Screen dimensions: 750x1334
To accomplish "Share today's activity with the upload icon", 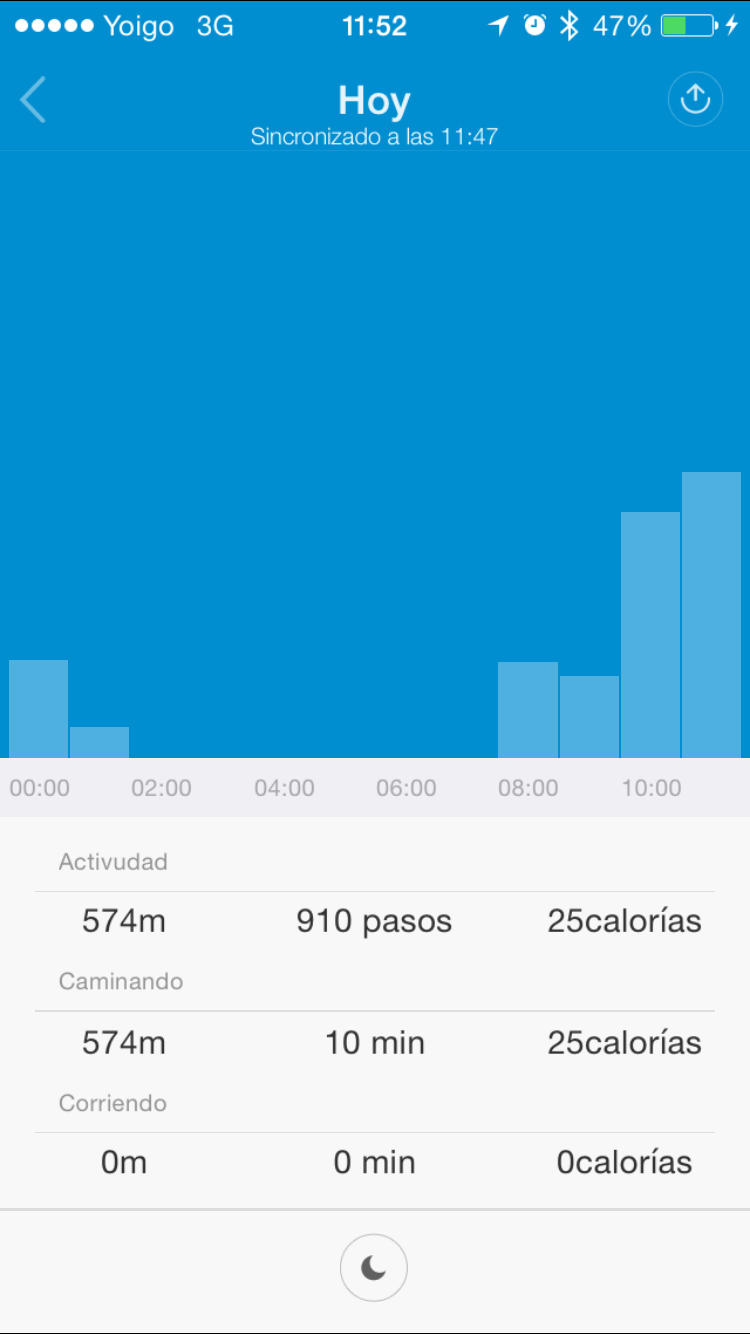I will click(x=695, y=99).
